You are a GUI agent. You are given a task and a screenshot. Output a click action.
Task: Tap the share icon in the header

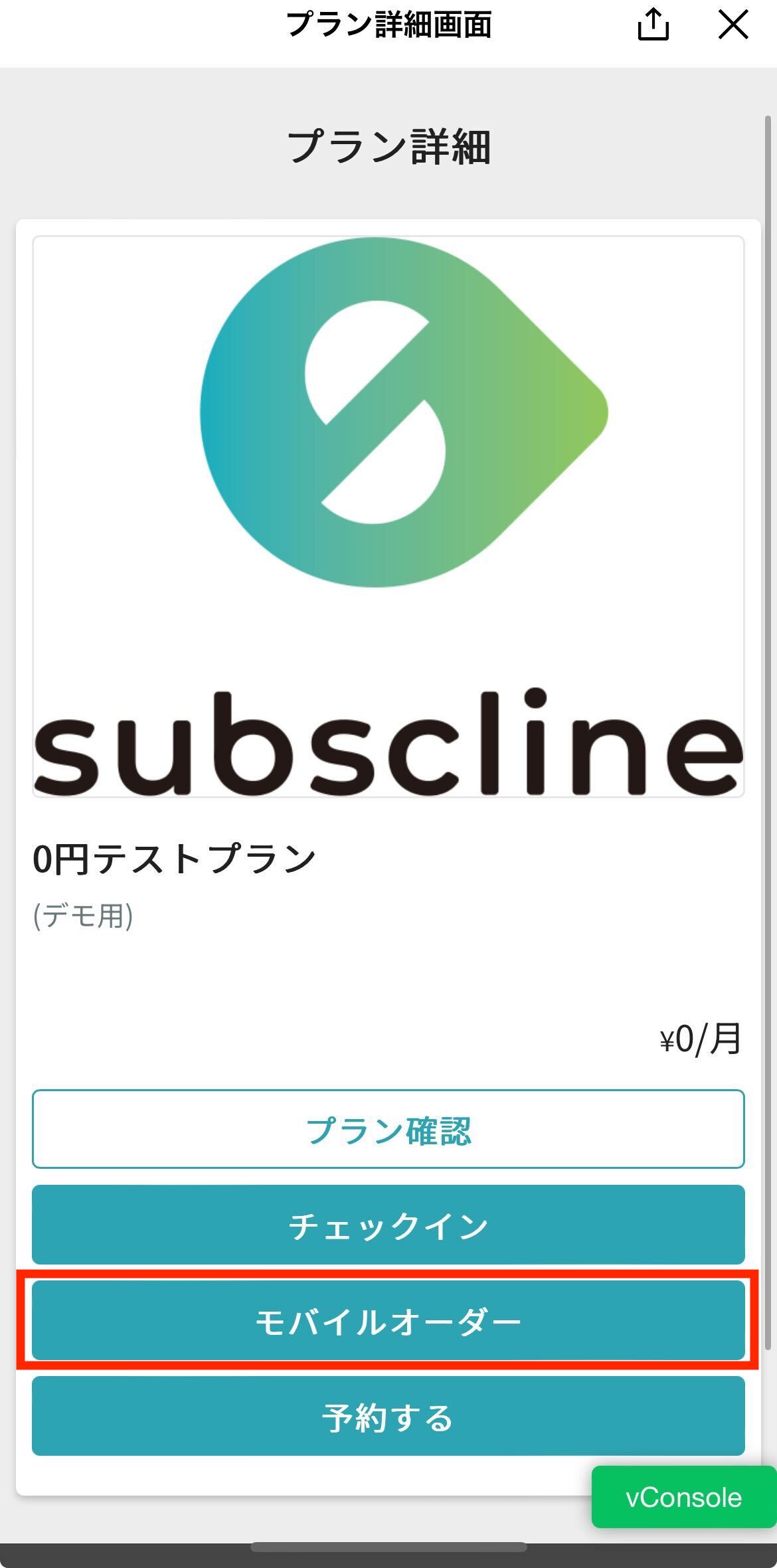pos(653,25)
